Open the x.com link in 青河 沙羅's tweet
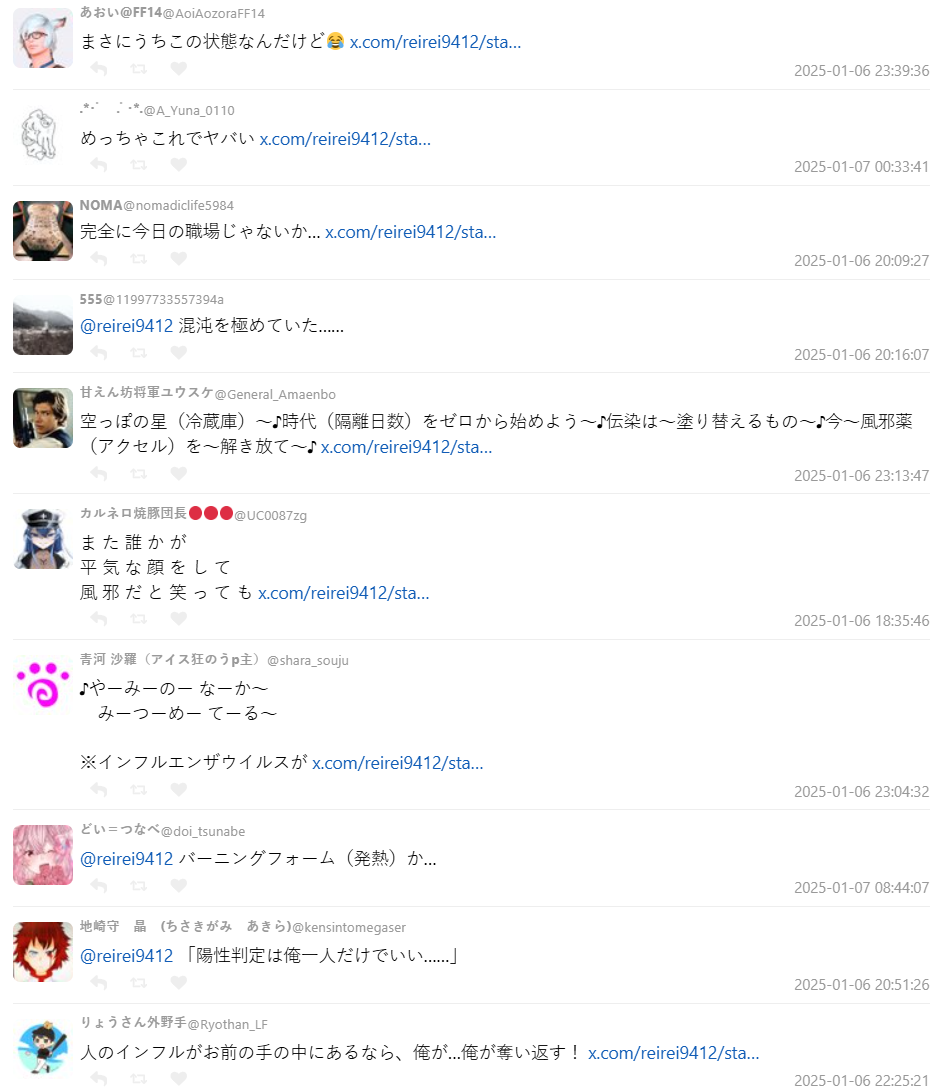The height and width of the screenshot is (1092, 940). [x=397, y=763]
